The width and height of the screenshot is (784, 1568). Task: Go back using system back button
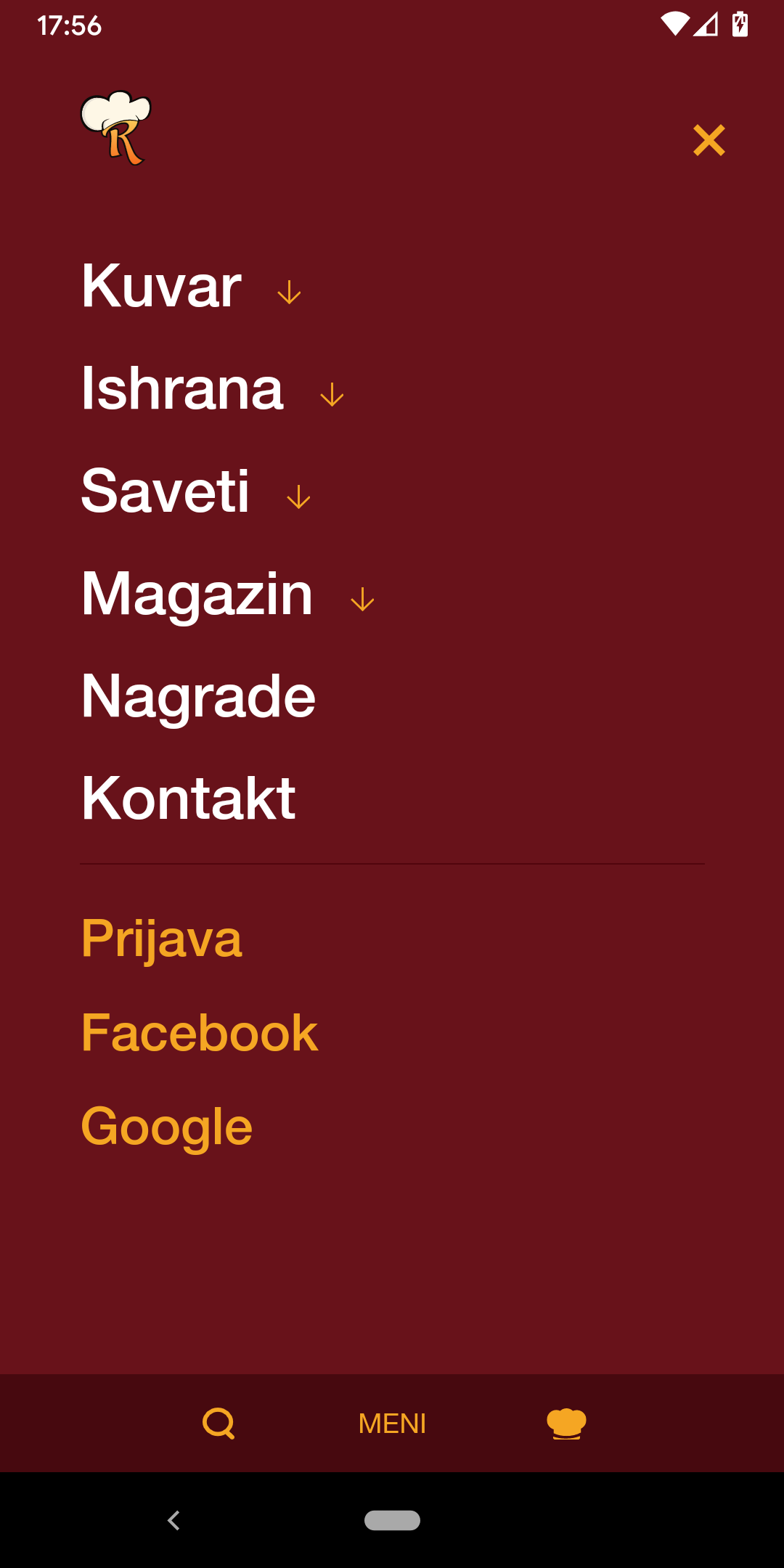coord(173,1520)
